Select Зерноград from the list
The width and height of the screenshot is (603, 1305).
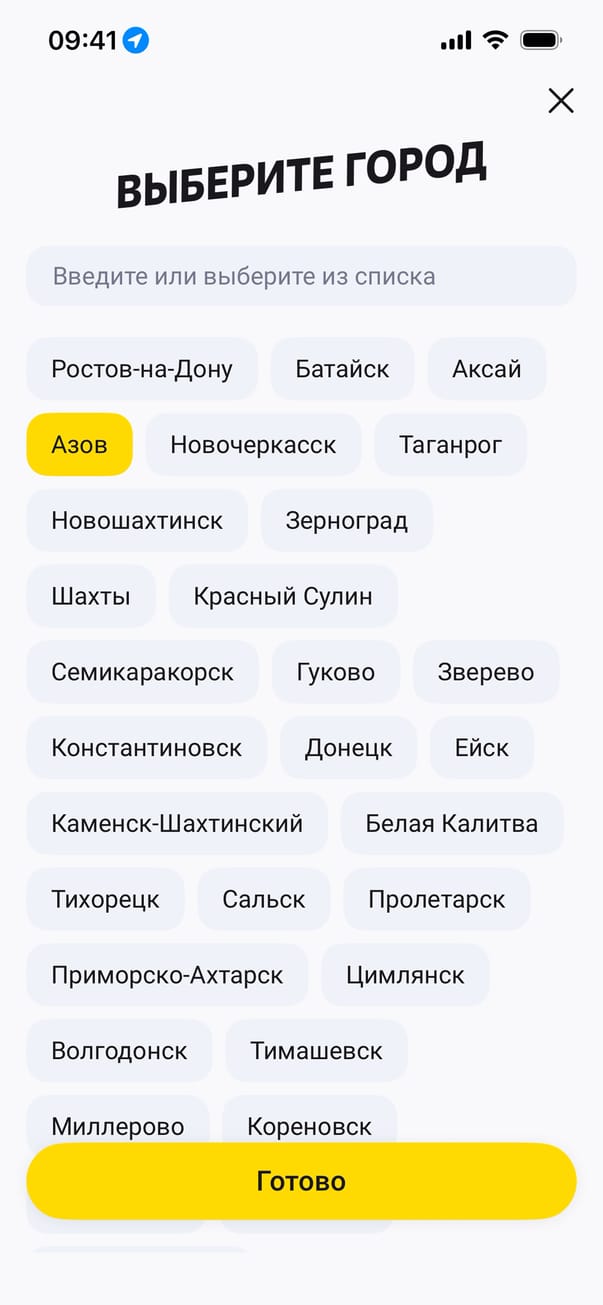pos(346,520)
